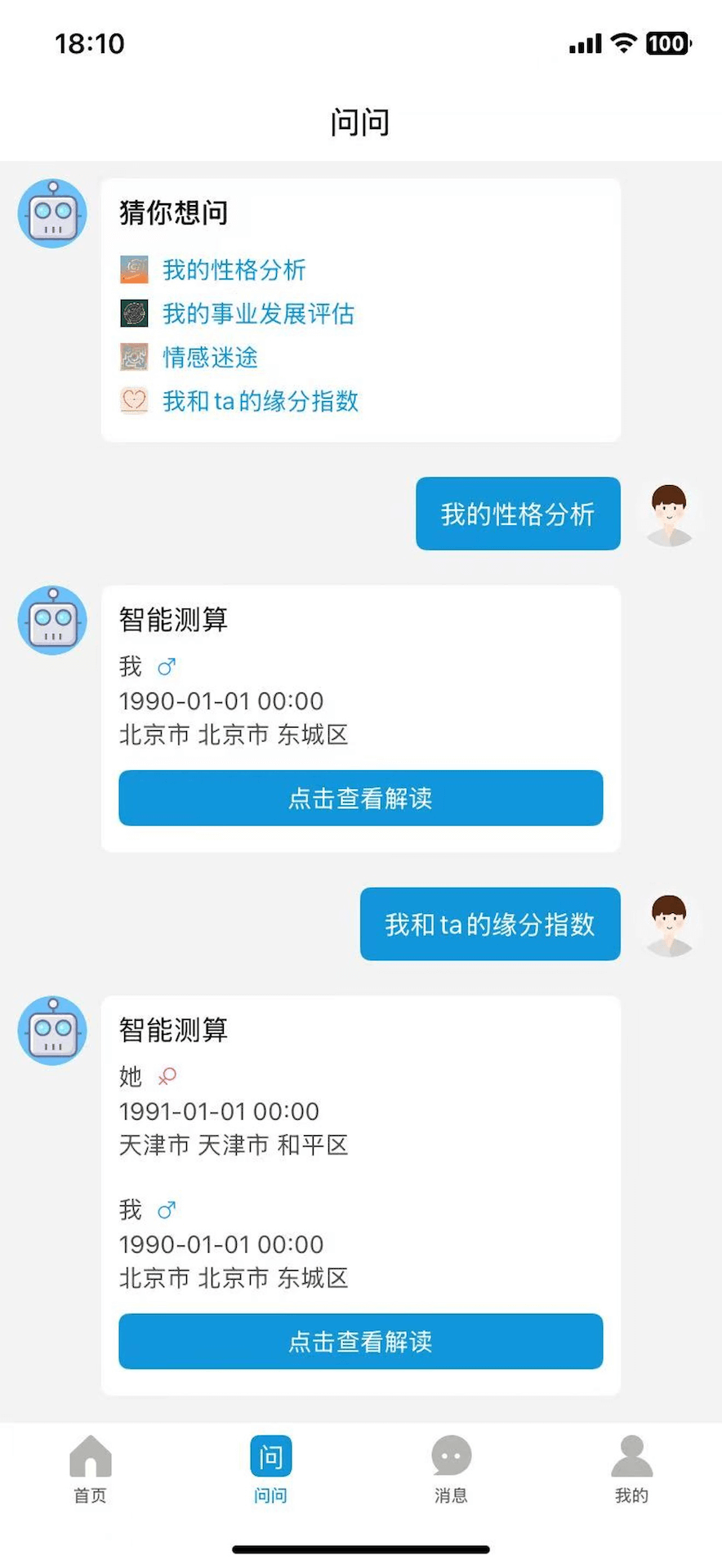
Task: Click 点击查看解读 in first 智能测算 card
Action: (360, 798)
